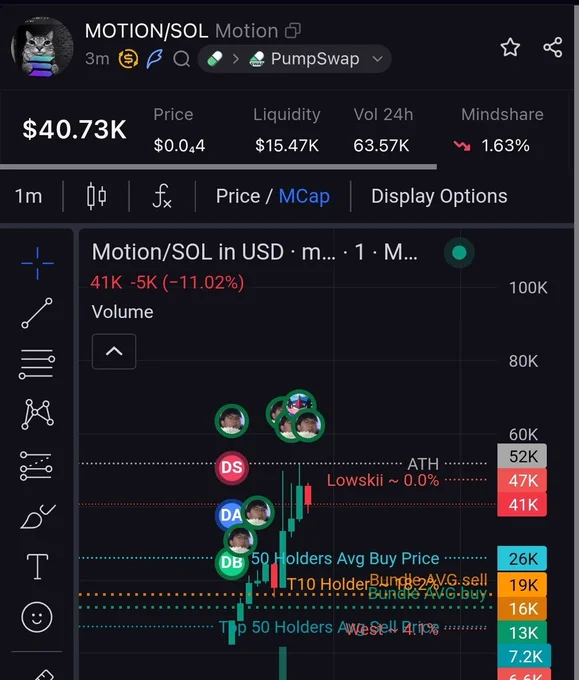Open the fx indicators menu
Screen dimensions: 579x680
point(162,196)
